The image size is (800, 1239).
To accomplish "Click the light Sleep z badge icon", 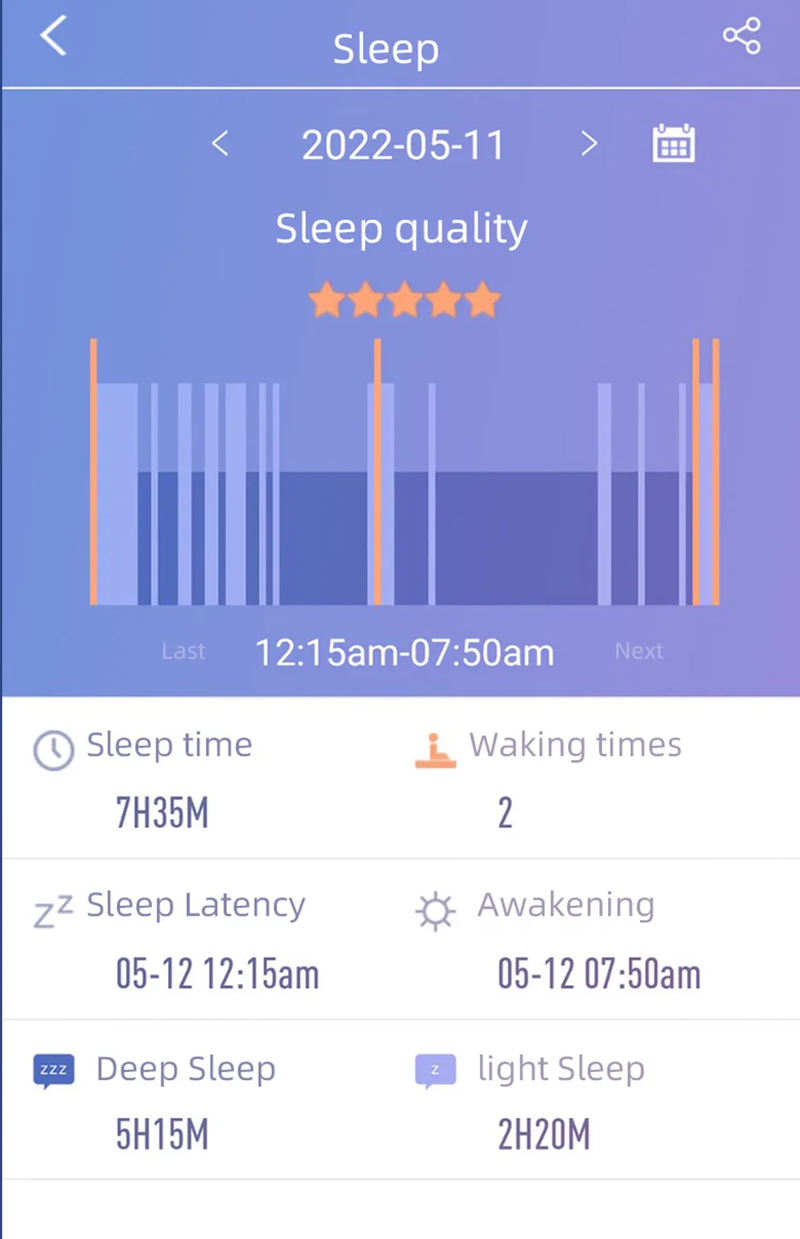I will pyautogui.click(x=436, y=1070).
